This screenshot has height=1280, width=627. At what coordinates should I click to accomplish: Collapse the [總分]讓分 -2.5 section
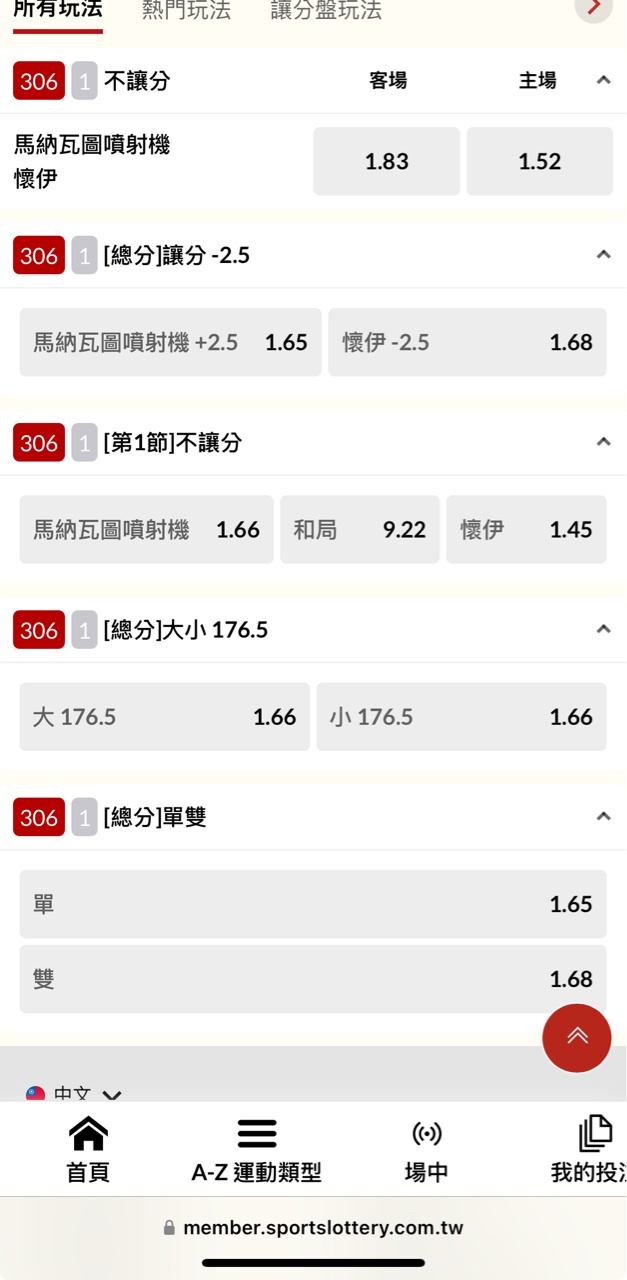point(603,255)
